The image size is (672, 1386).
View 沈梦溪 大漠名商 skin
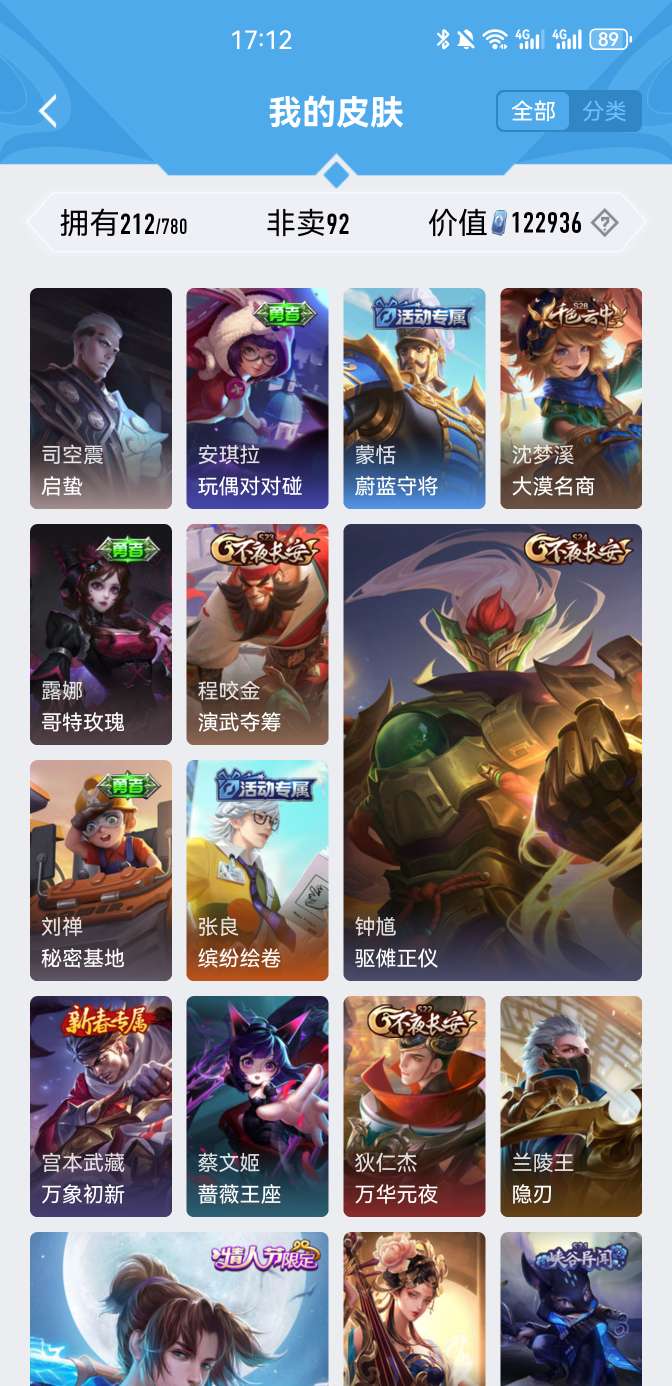click(x=571, y=398)
